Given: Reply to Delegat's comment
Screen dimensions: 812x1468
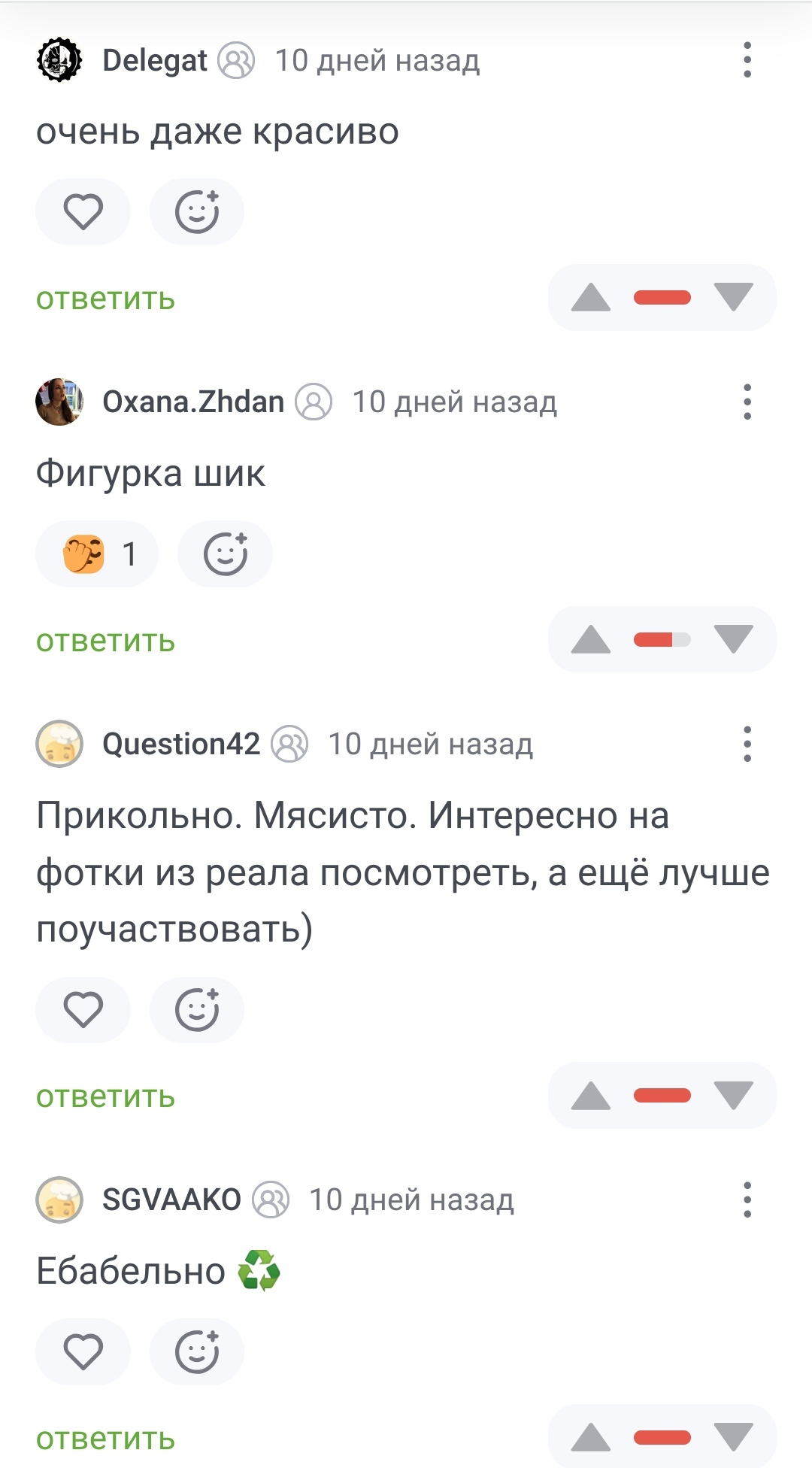Looking at the screenshot, I should point(105,299).
